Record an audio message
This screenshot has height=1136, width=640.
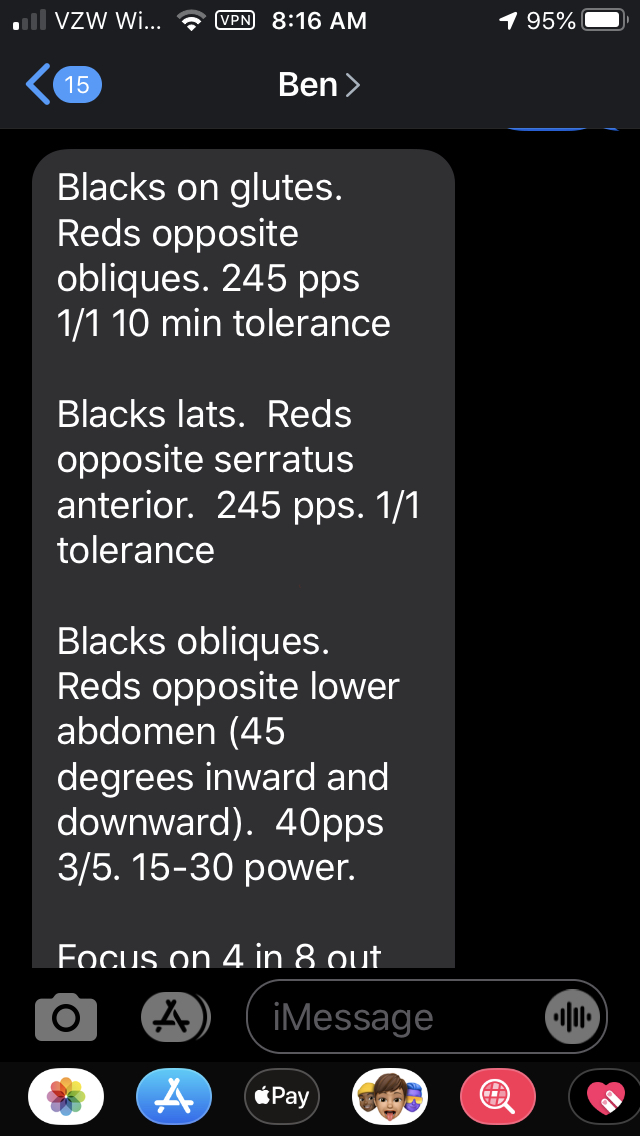tap(574, 1018)
